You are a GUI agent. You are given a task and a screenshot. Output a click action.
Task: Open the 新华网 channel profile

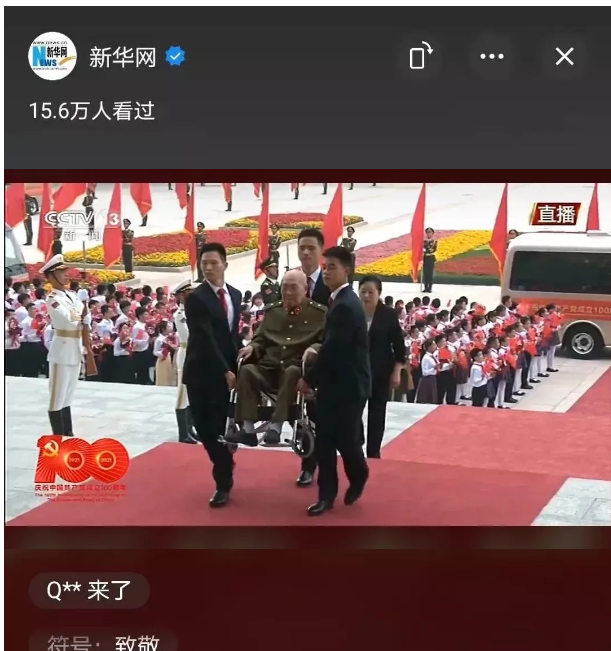(x=53, y=56)
